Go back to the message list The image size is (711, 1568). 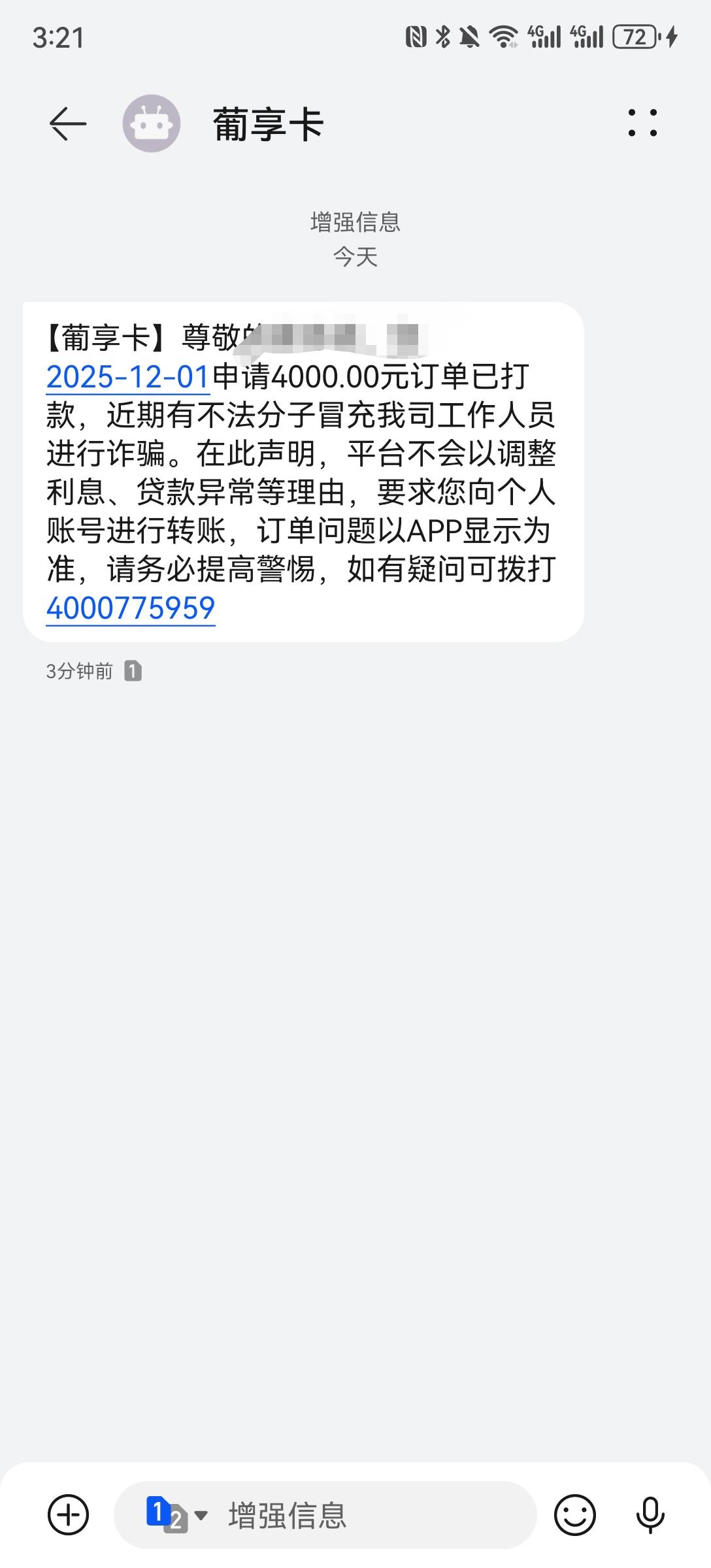[67, 123]
